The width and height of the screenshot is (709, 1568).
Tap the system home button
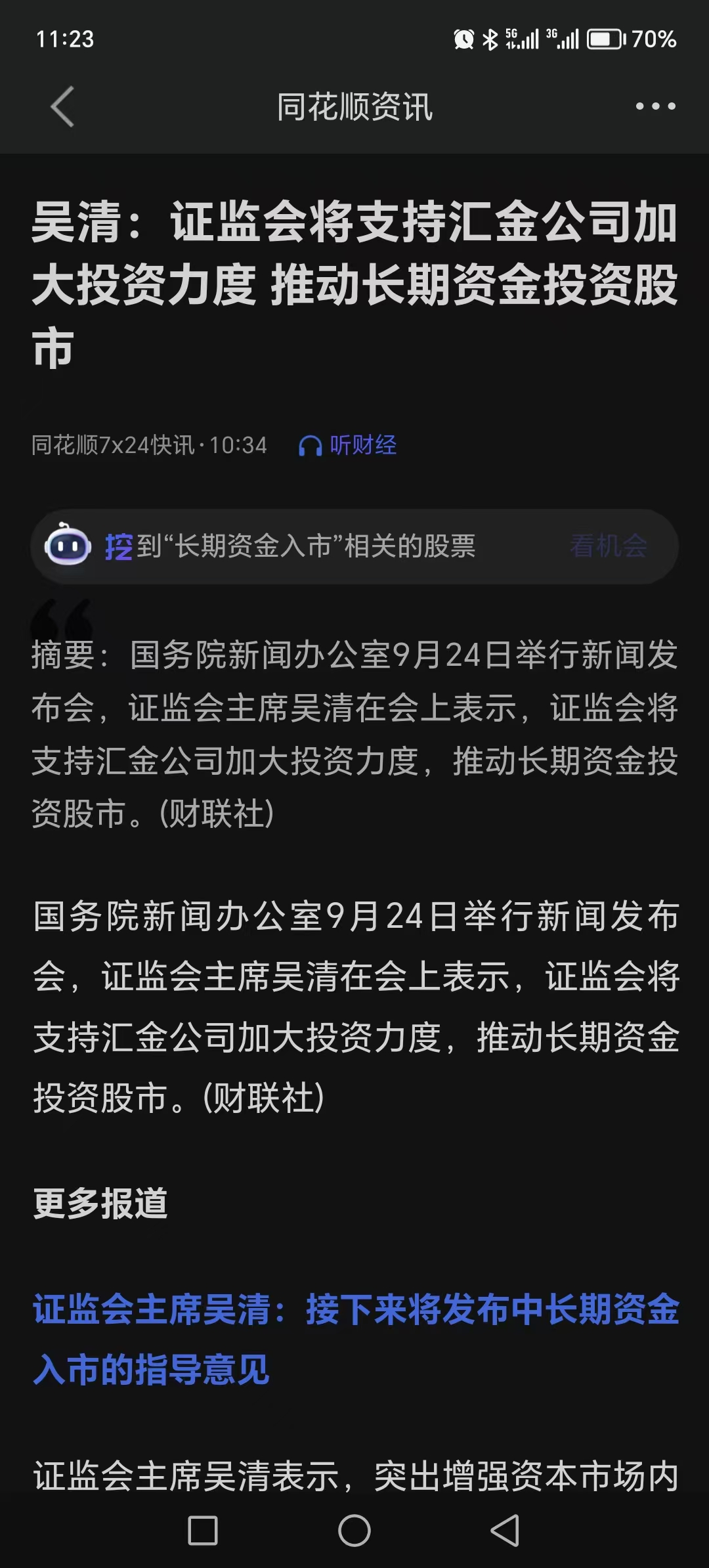[354, 1531]
